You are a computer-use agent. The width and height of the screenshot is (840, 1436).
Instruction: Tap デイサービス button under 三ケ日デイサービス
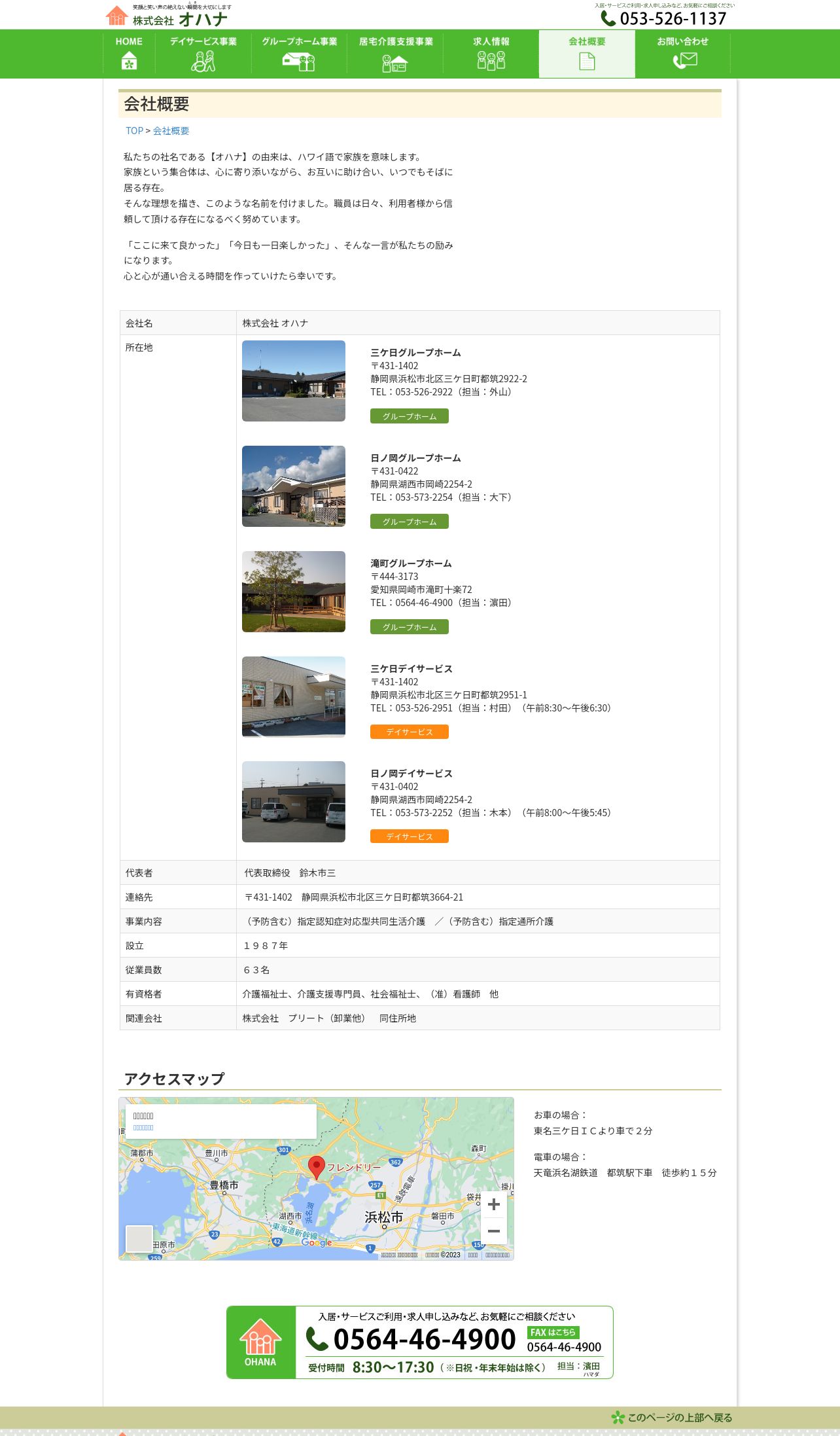(410, 732)
